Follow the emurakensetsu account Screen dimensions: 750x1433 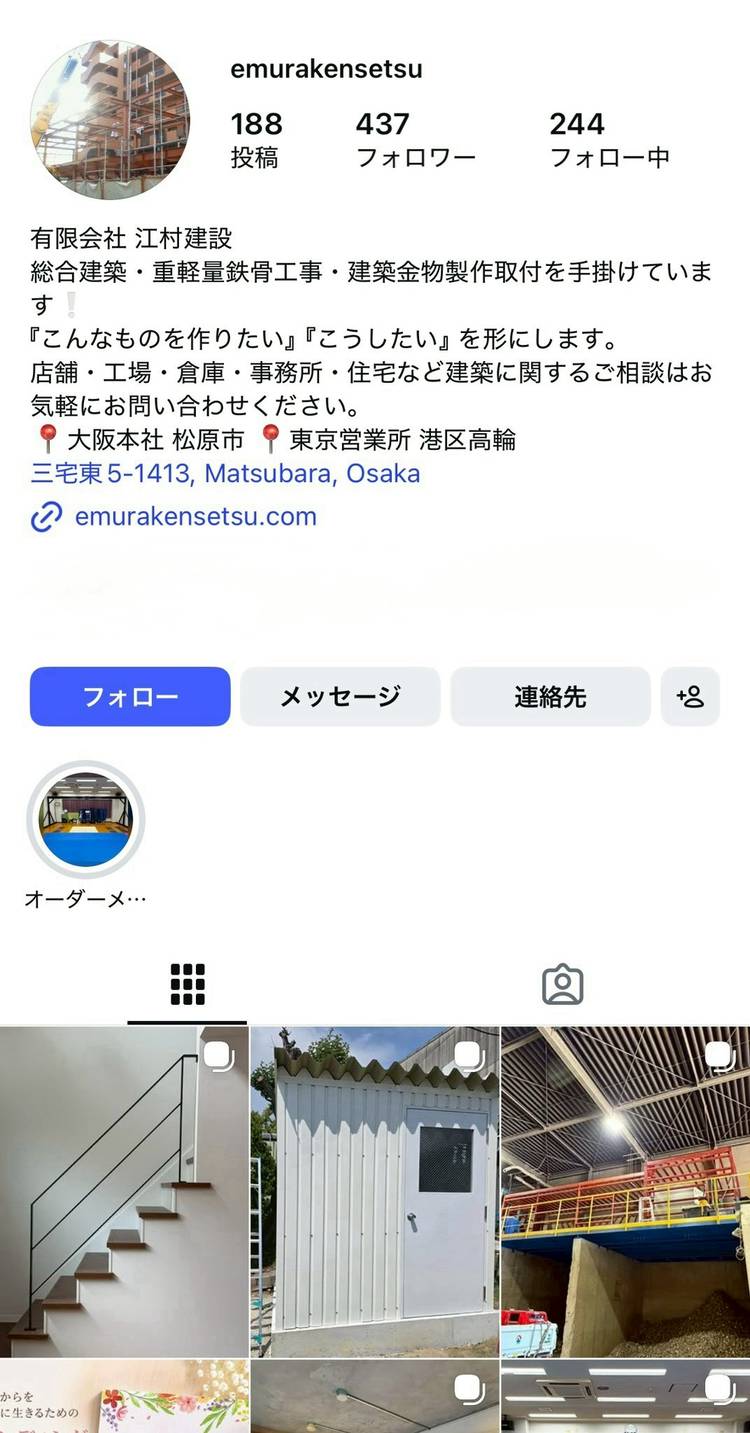click(130, 696)
